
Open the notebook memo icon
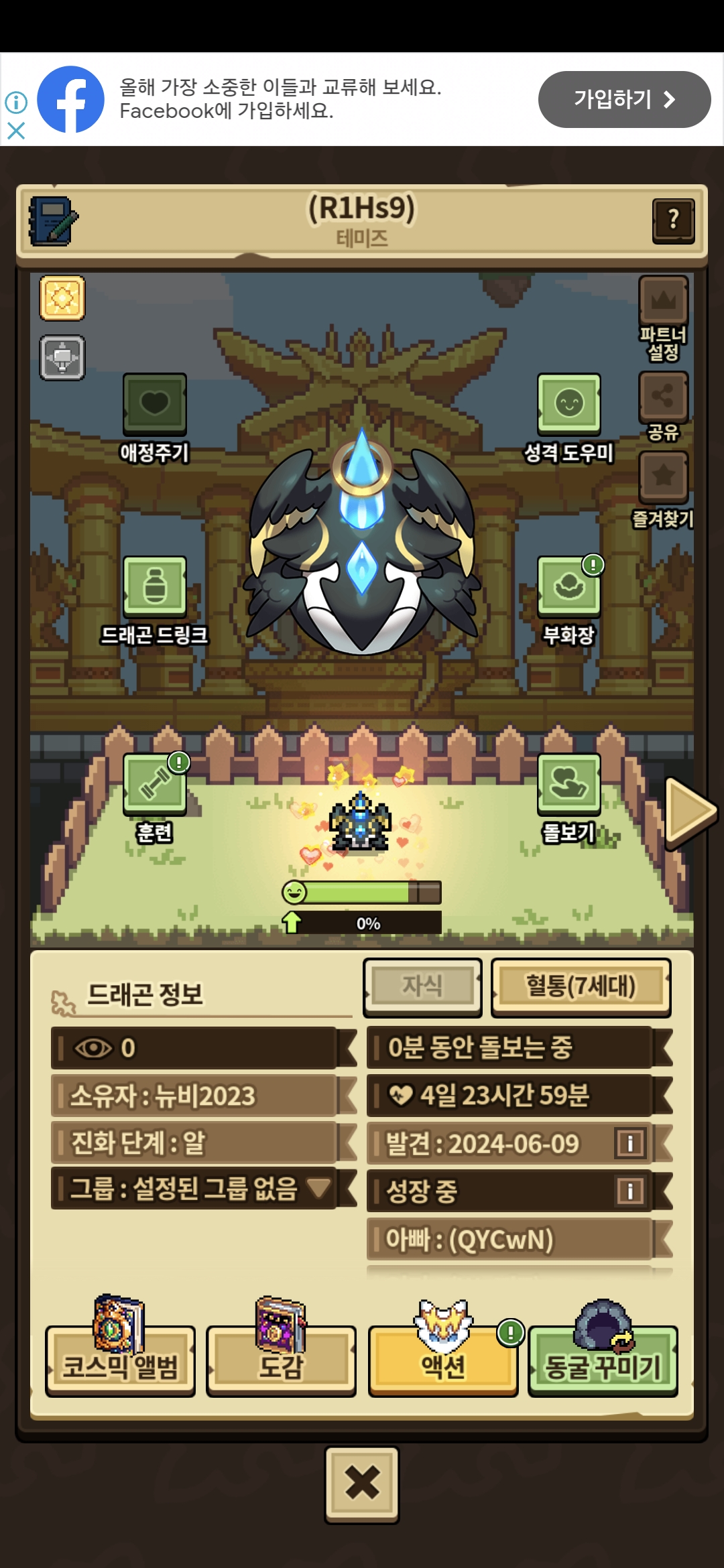click(x=53, y=220)
